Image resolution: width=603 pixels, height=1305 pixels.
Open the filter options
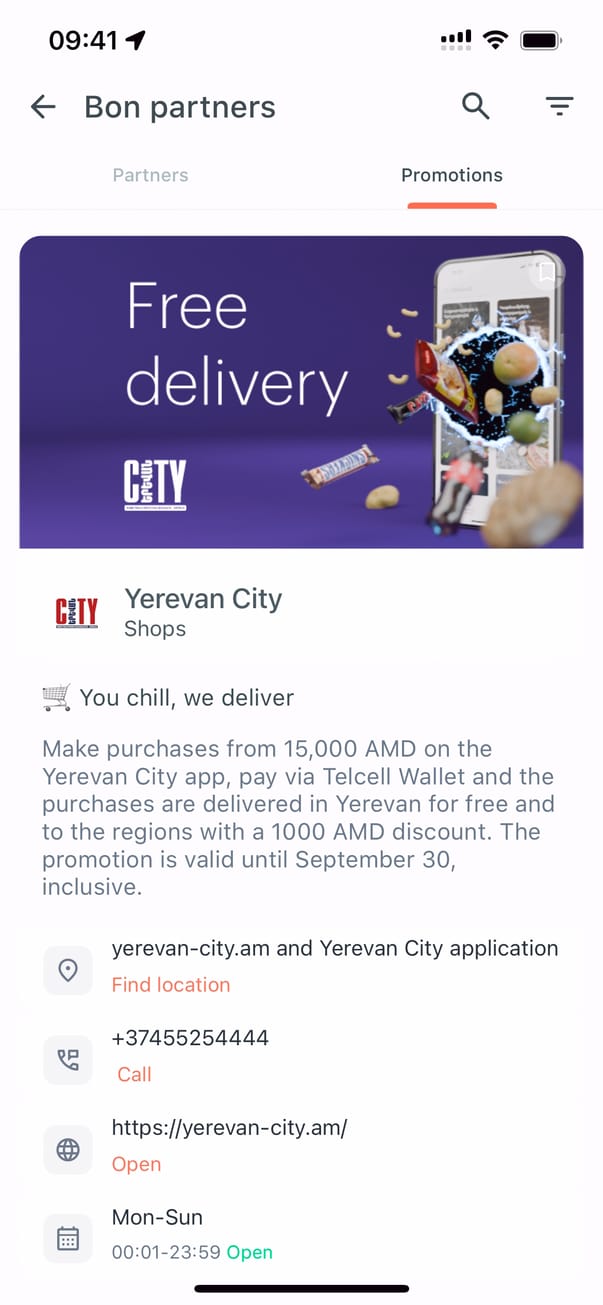tap(559, 106)
